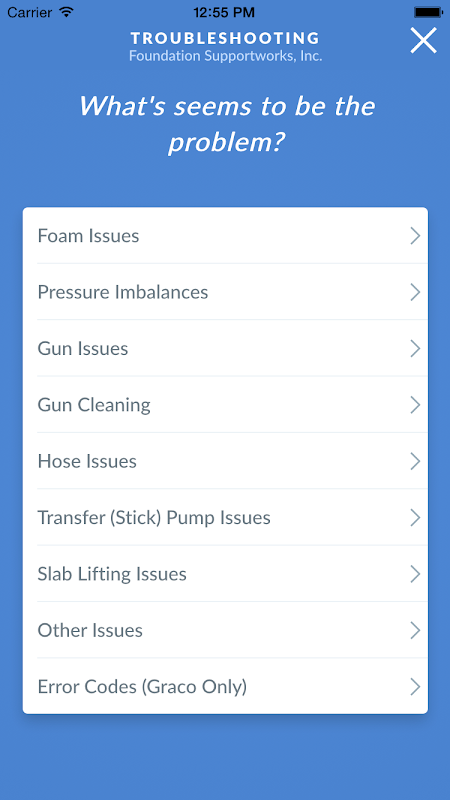Go to Gun Cleaning

point(225,405)
